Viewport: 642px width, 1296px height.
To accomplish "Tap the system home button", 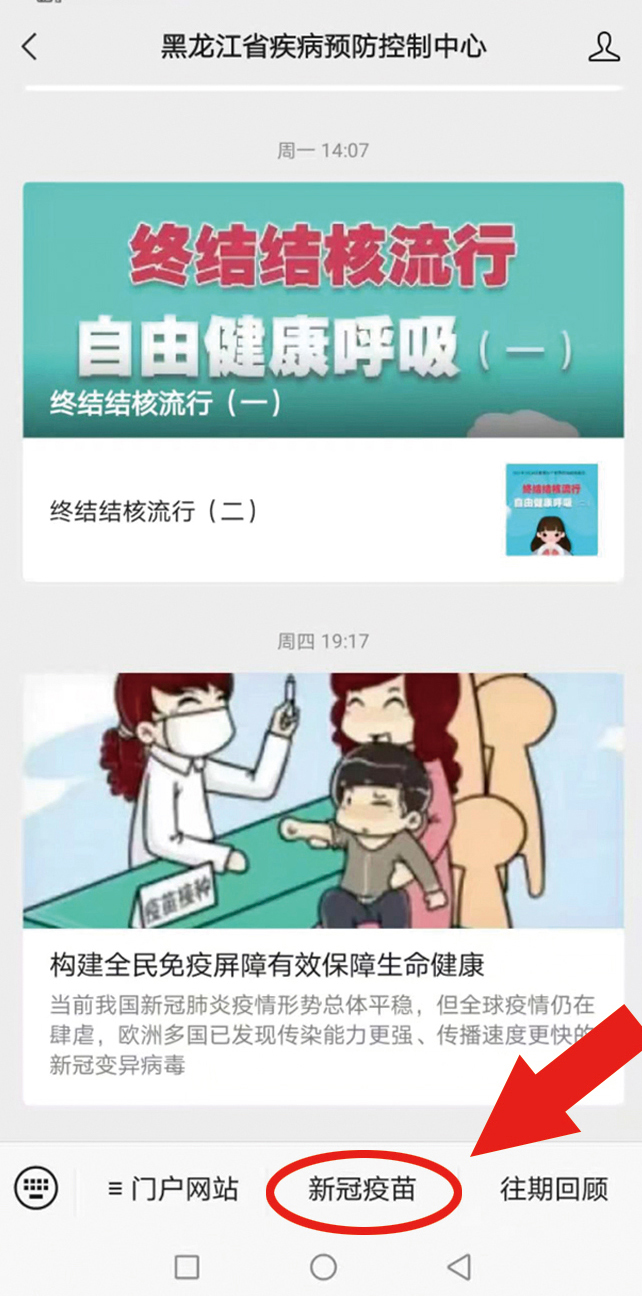I will (323, 1267).
